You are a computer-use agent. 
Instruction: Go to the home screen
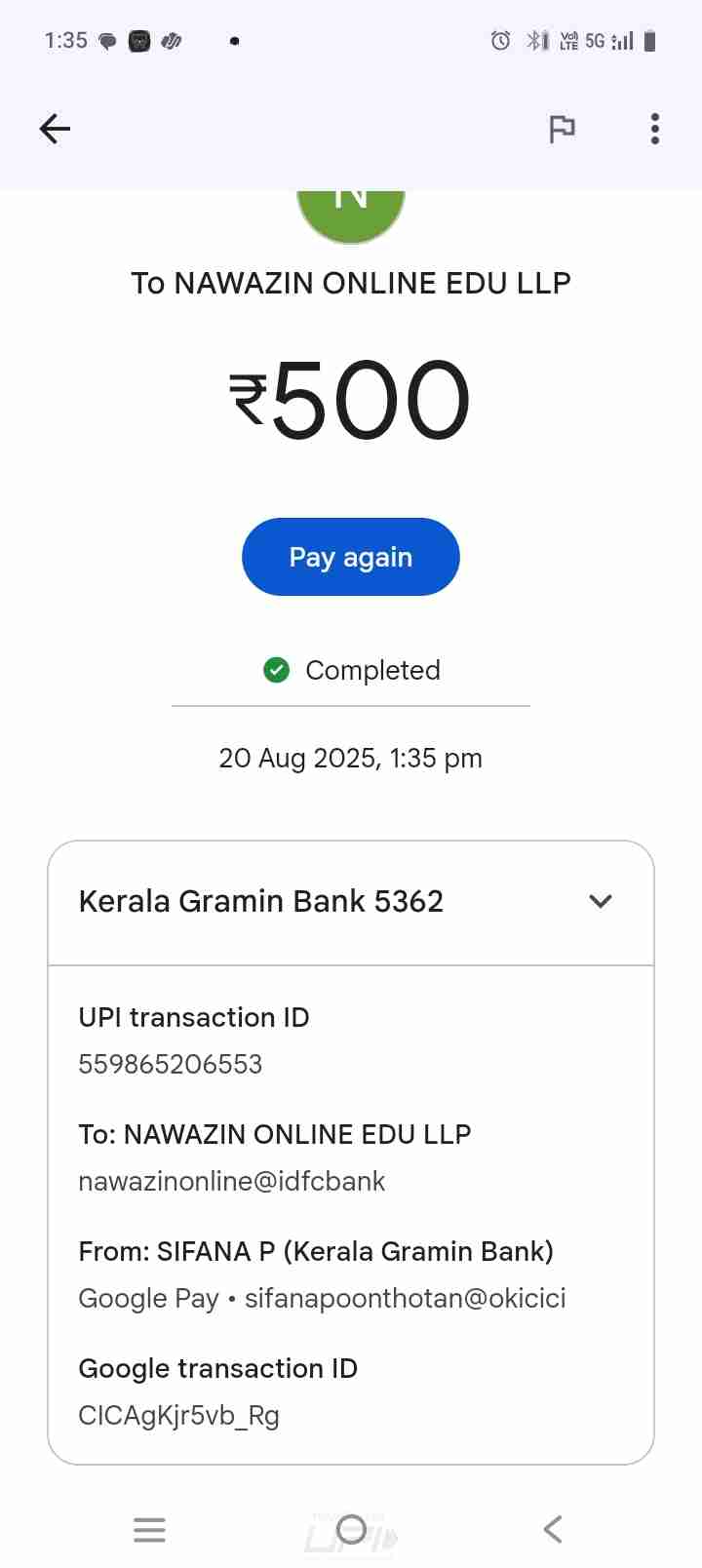[351, 1529]
